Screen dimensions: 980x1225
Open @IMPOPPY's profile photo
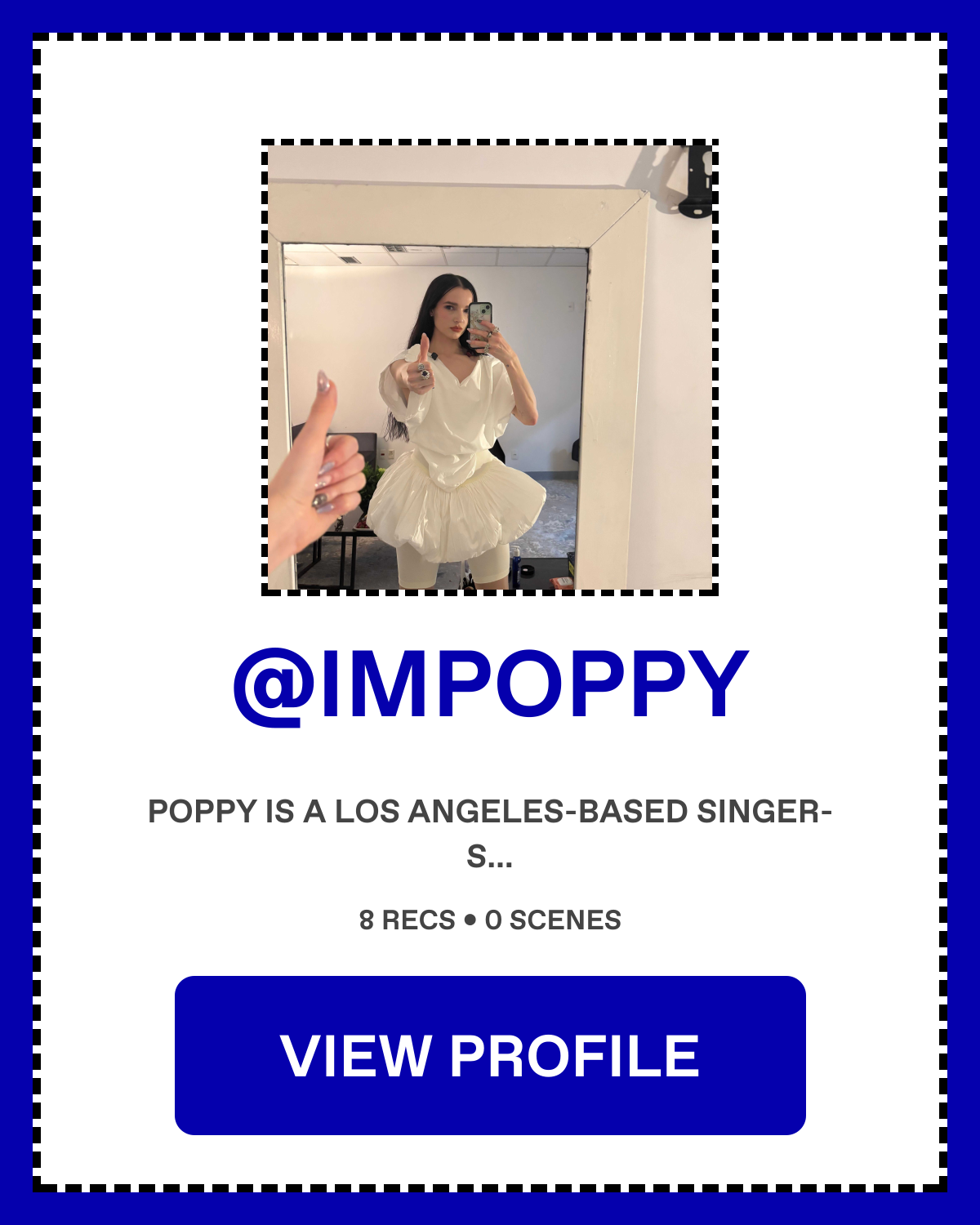point(490,367)
